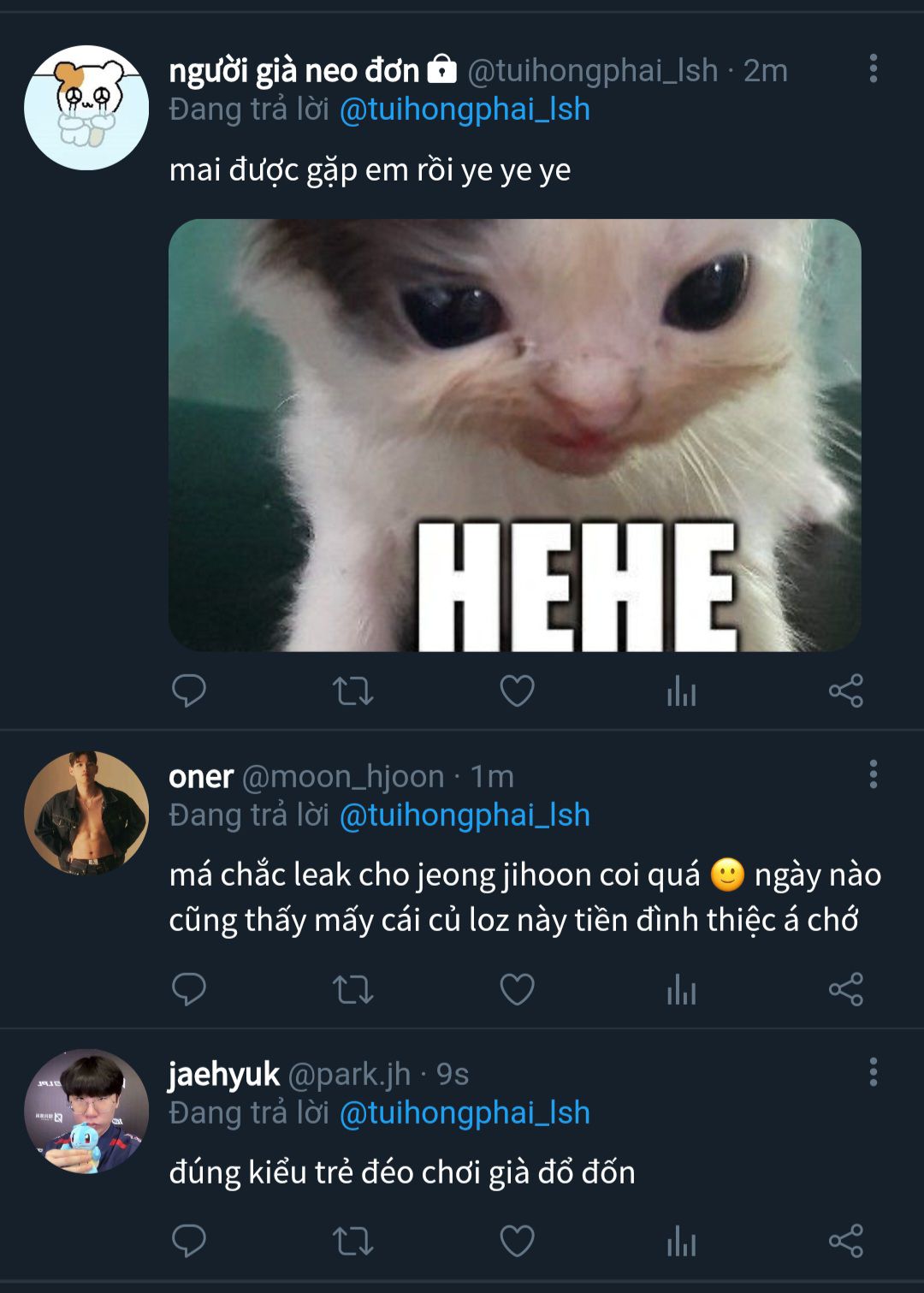View analytics of the HEHE cat tweet

pyautogui.click(x=681, y=691)
